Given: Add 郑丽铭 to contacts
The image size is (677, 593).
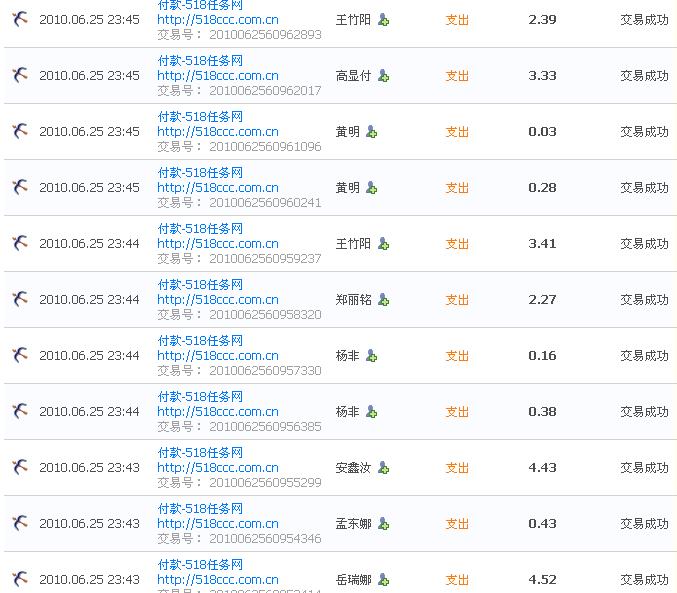Looking at the screenshot, I should [383, 300].
